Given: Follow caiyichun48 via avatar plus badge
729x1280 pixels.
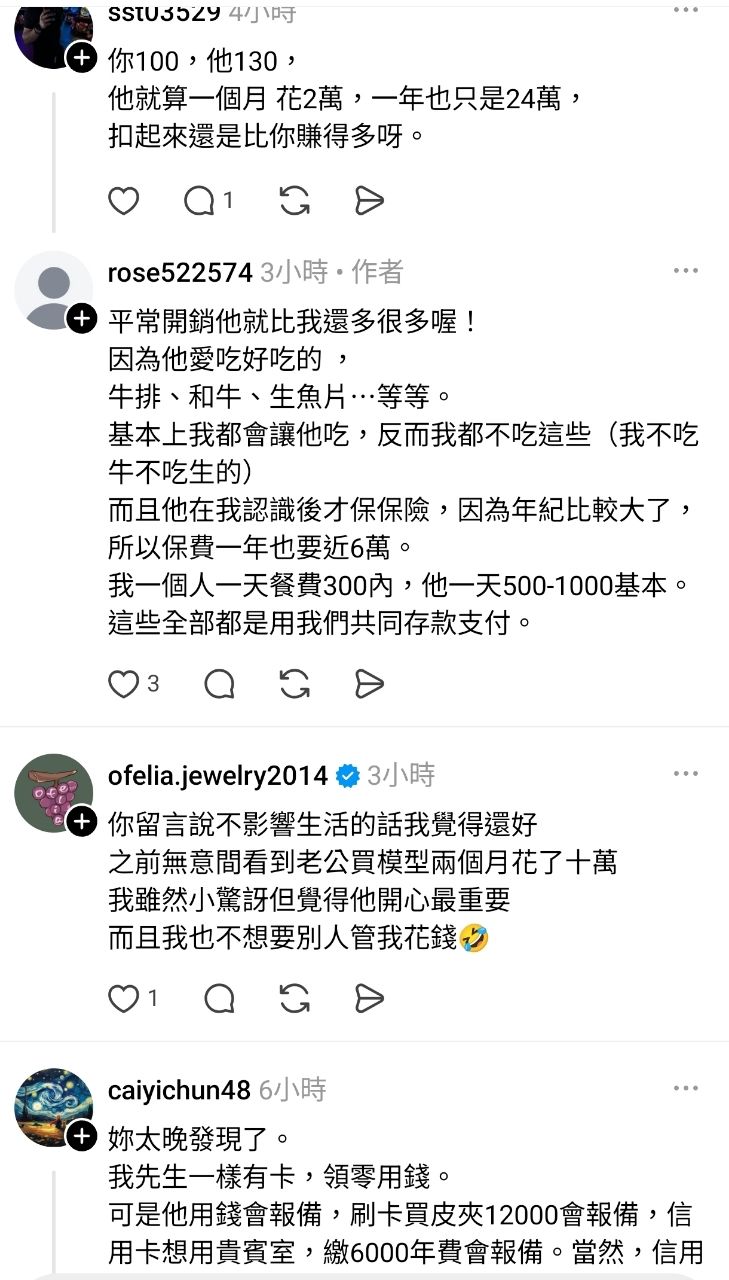Looking at the screenshot, I should coord(81,1136).
